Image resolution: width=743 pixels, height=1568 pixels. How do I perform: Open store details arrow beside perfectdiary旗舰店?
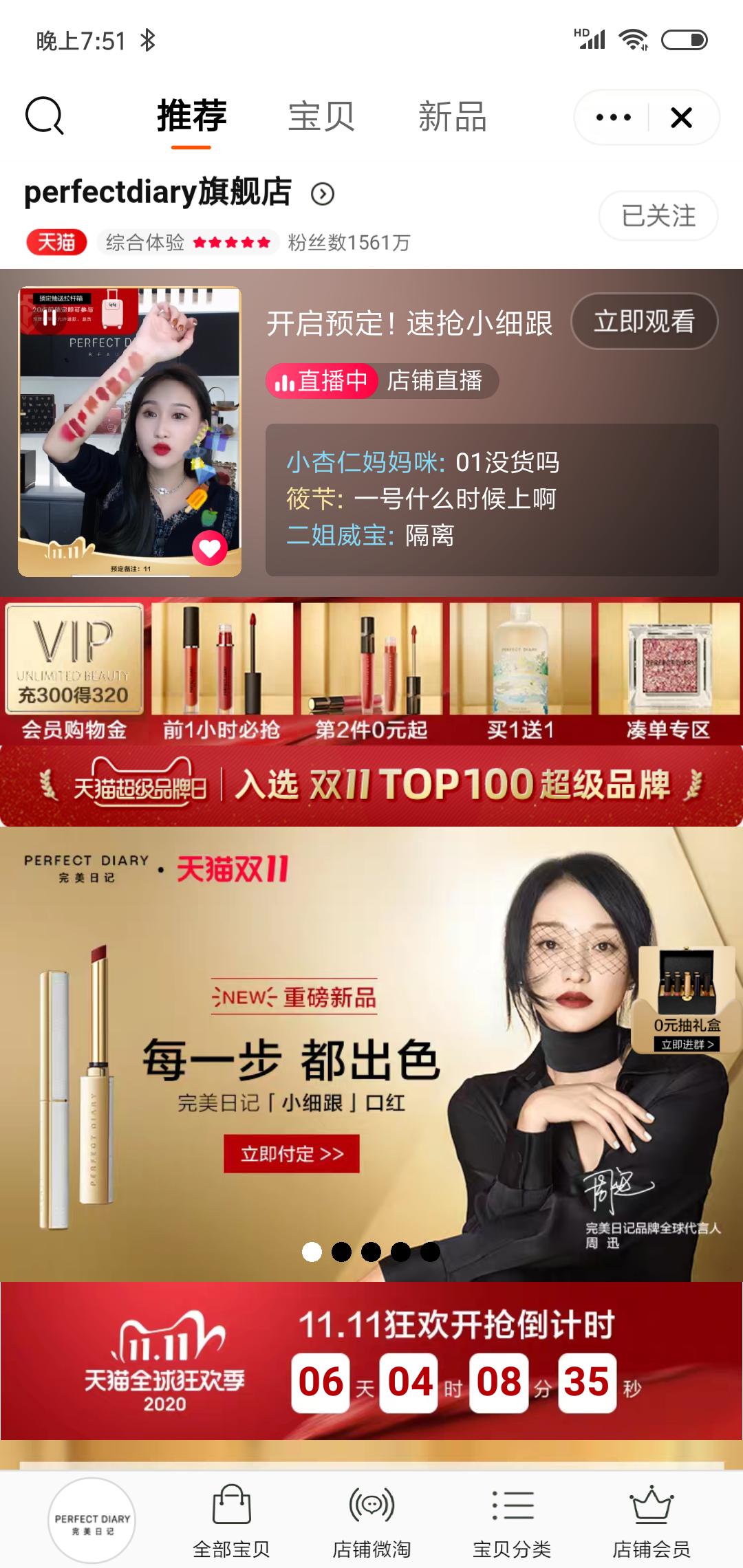(323, 194)
